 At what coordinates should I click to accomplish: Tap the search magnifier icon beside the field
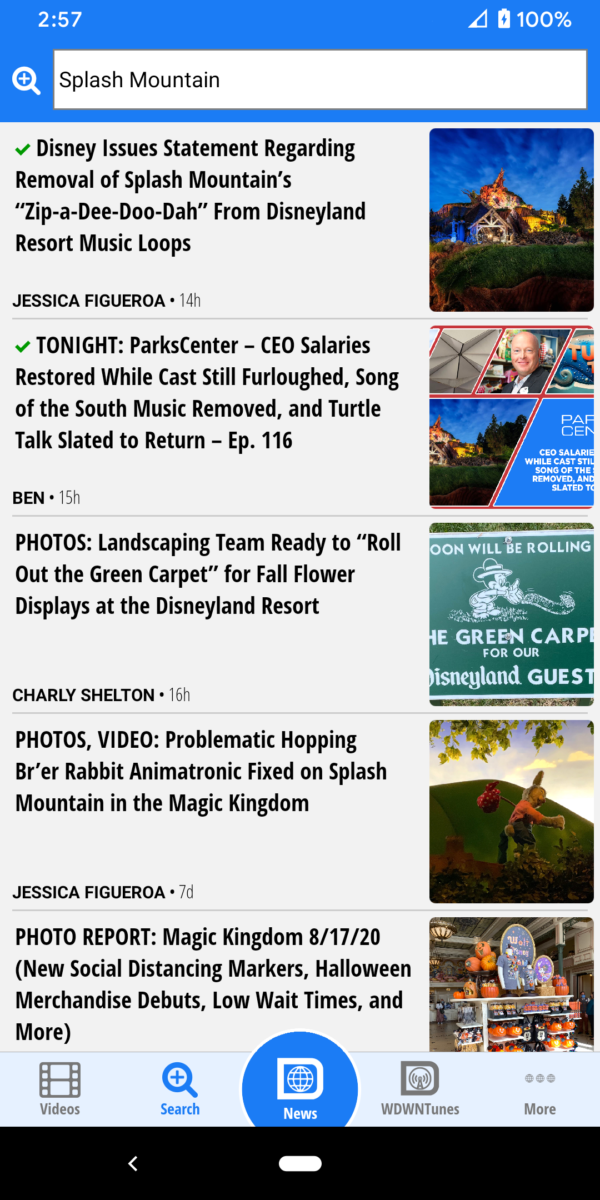tap(26, 80)
